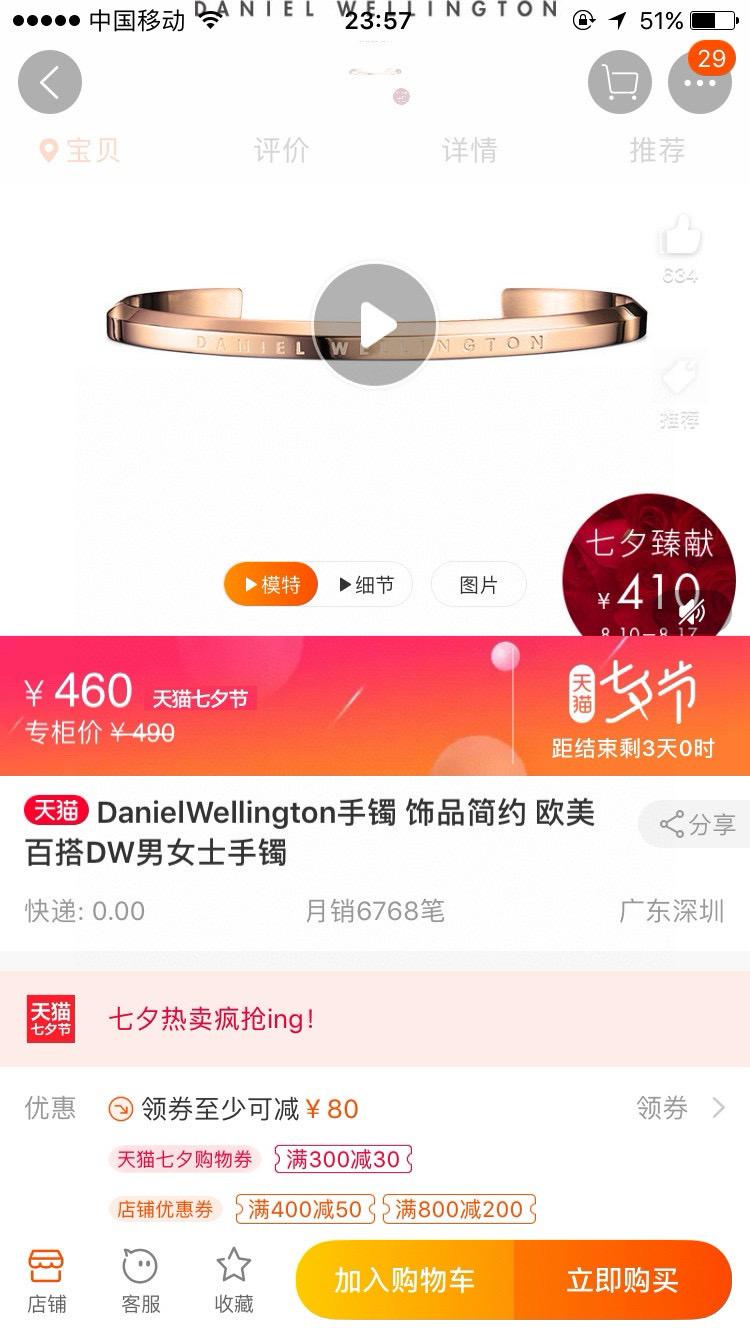
Task: Tap 加入购物车 to add to cart
Action: [x=405, y=1280]
